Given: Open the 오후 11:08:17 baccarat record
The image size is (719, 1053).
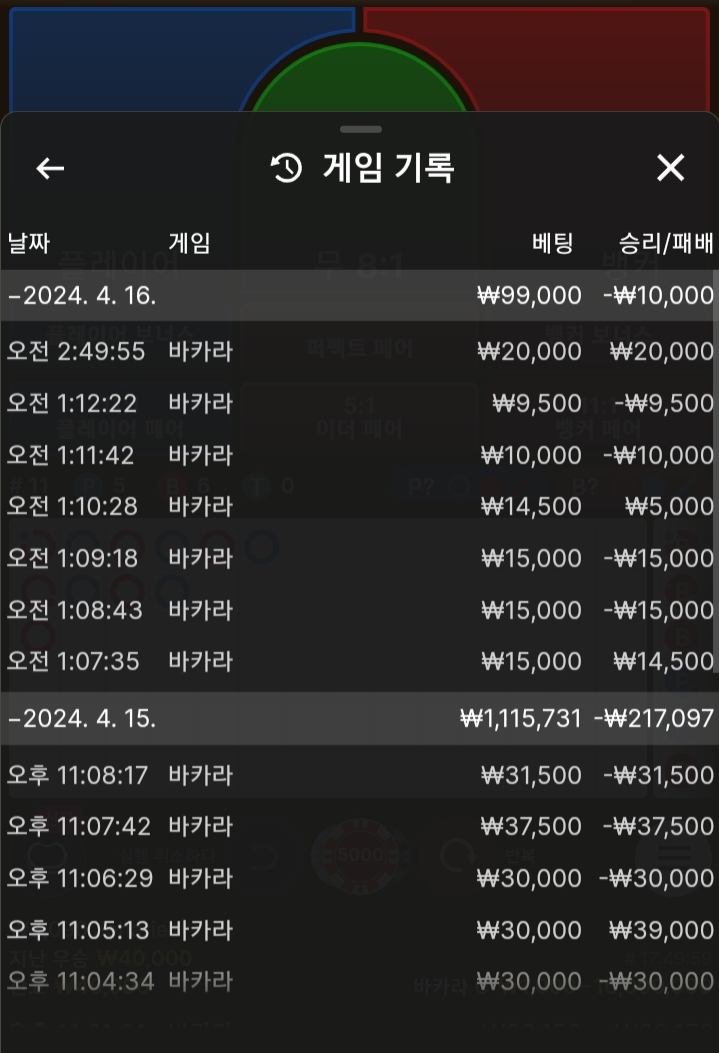Looking at the screenshot, I should [359, 775].
